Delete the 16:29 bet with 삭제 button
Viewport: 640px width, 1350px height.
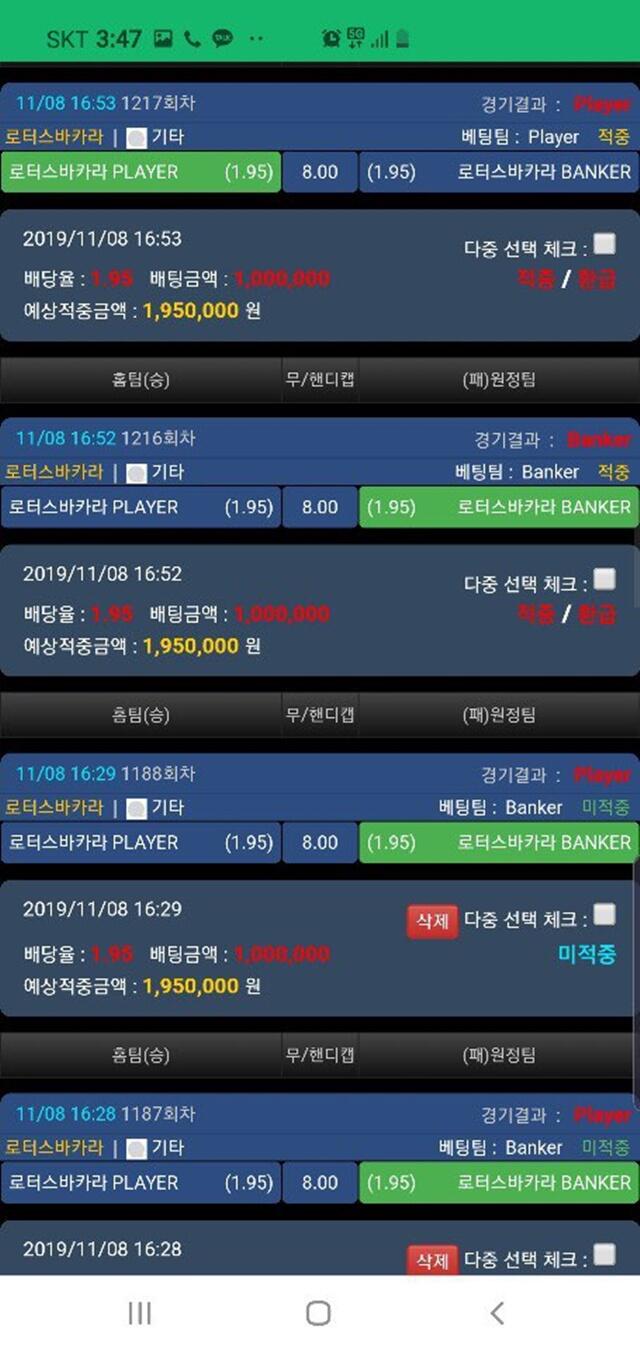[432, 921]
